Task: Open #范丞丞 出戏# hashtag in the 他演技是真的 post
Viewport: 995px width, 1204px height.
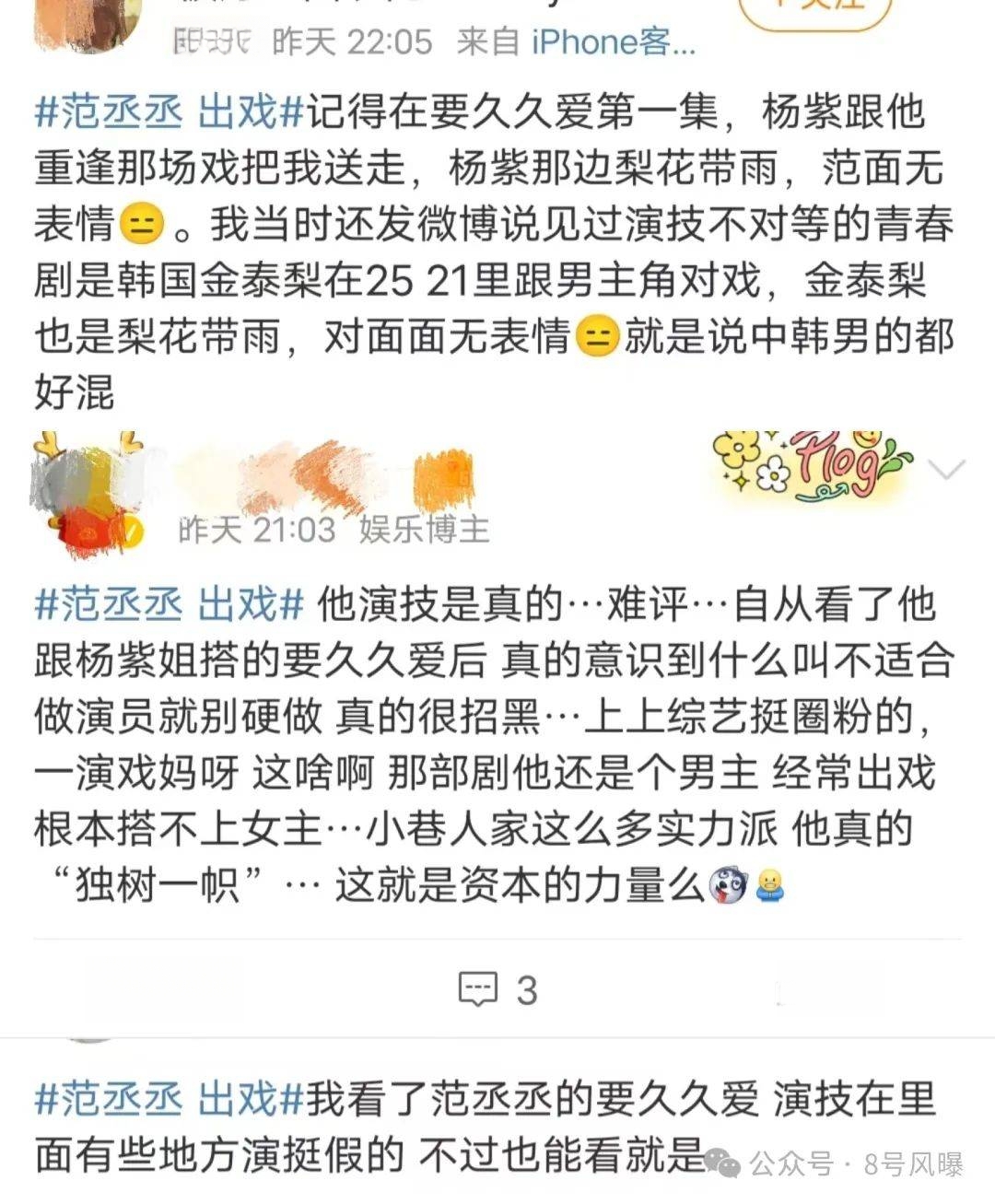Action: [x=170, y=604]
